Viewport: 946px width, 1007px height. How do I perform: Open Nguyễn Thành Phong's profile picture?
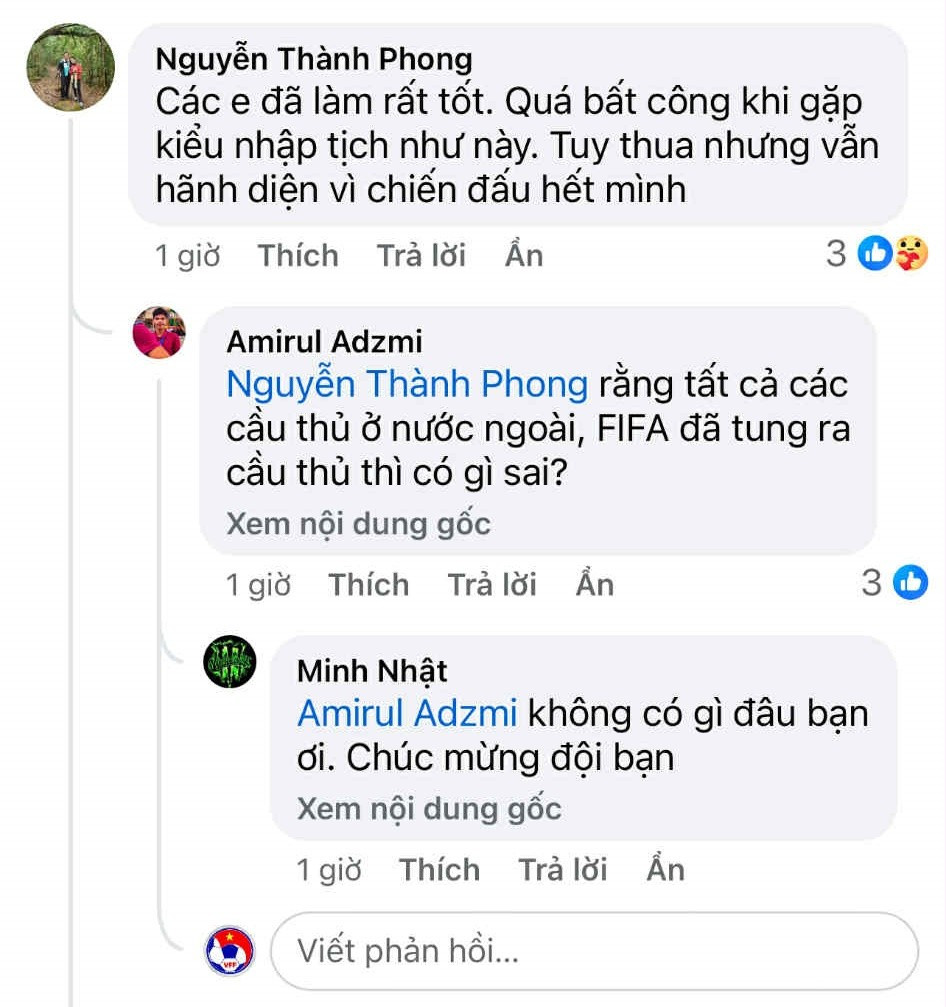70,67
